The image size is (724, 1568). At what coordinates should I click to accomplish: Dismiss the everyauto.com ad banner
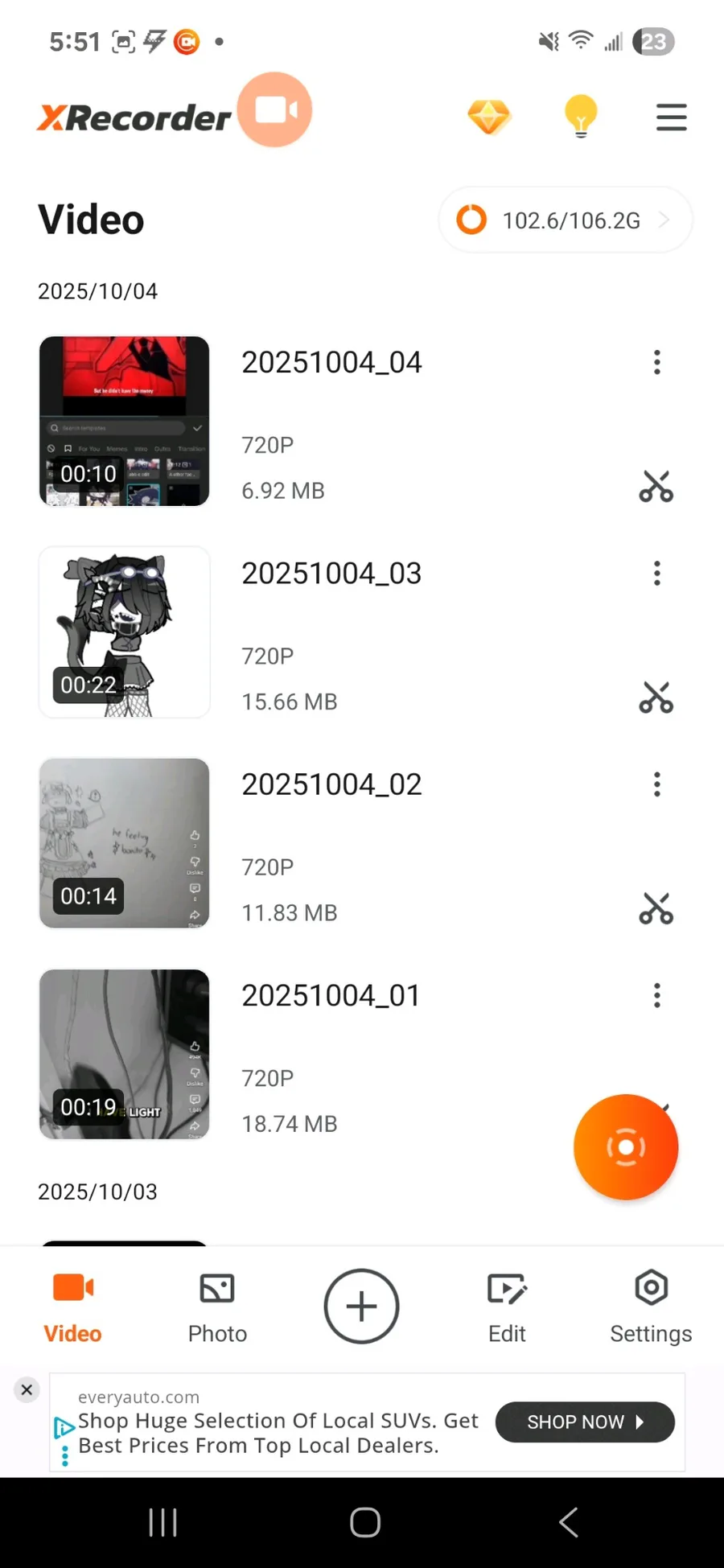(x=27, y=1389)
